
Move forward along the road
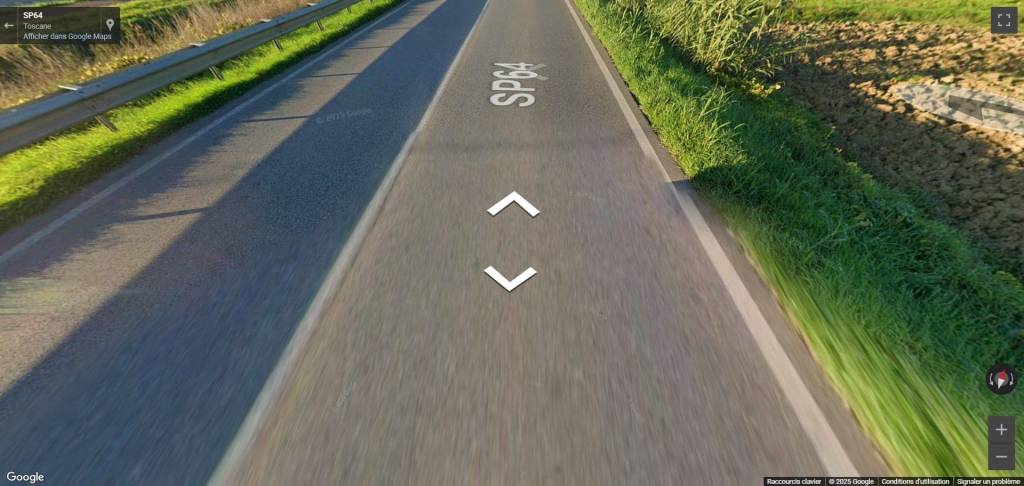point(513,204)
